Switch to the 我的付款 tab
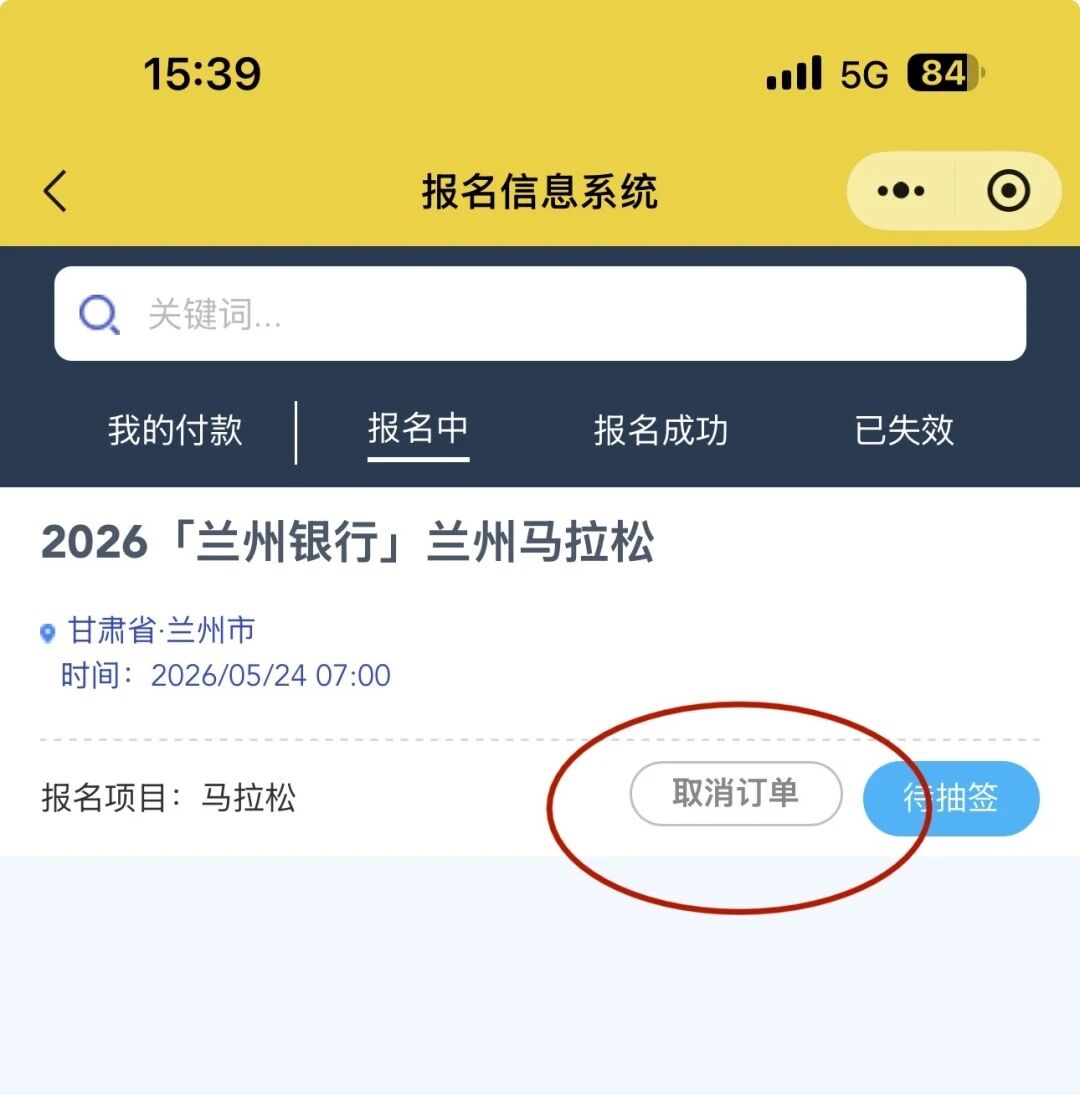This screenshot has width=1080, height=1095. click(175, 431)
